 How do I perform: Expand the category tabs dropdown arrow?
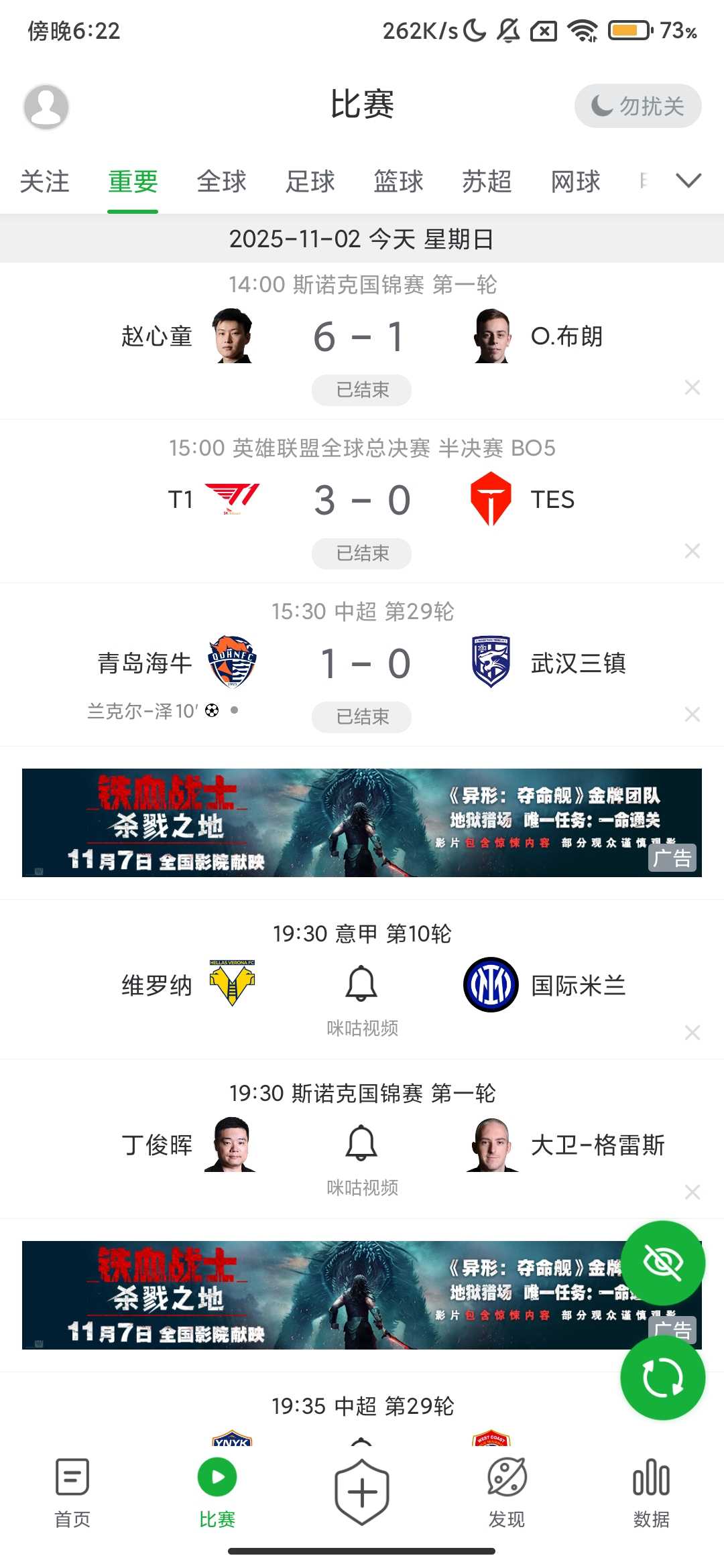point(688,181)
